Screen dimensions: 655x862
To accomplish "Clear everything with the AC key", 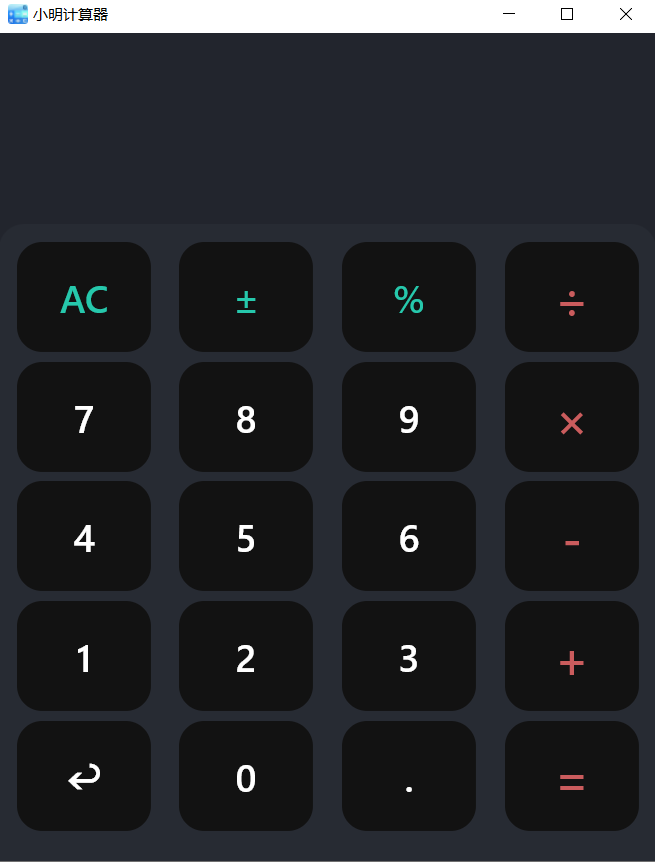I will click(x=84, y=297).
